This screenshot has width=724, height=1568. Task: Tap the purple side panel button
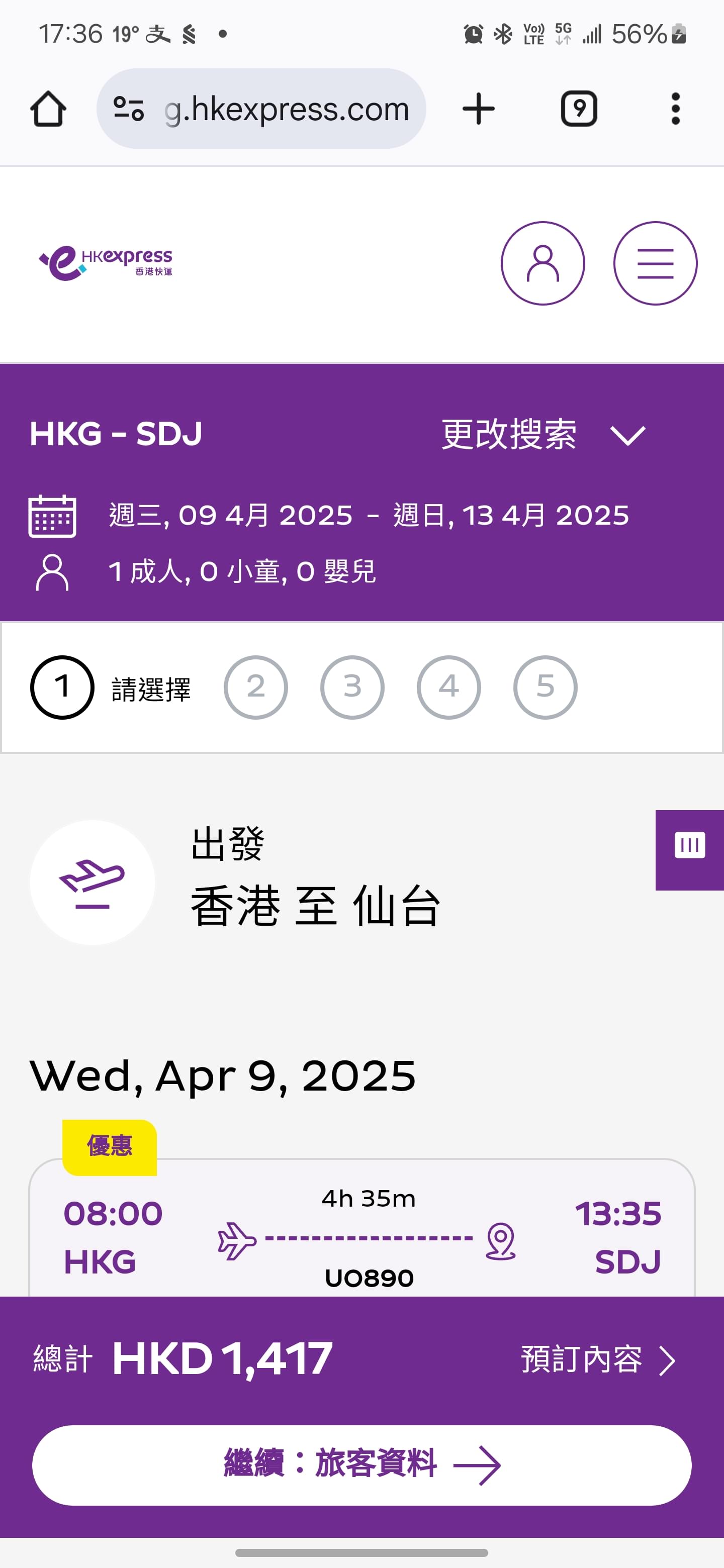(689, 850)
